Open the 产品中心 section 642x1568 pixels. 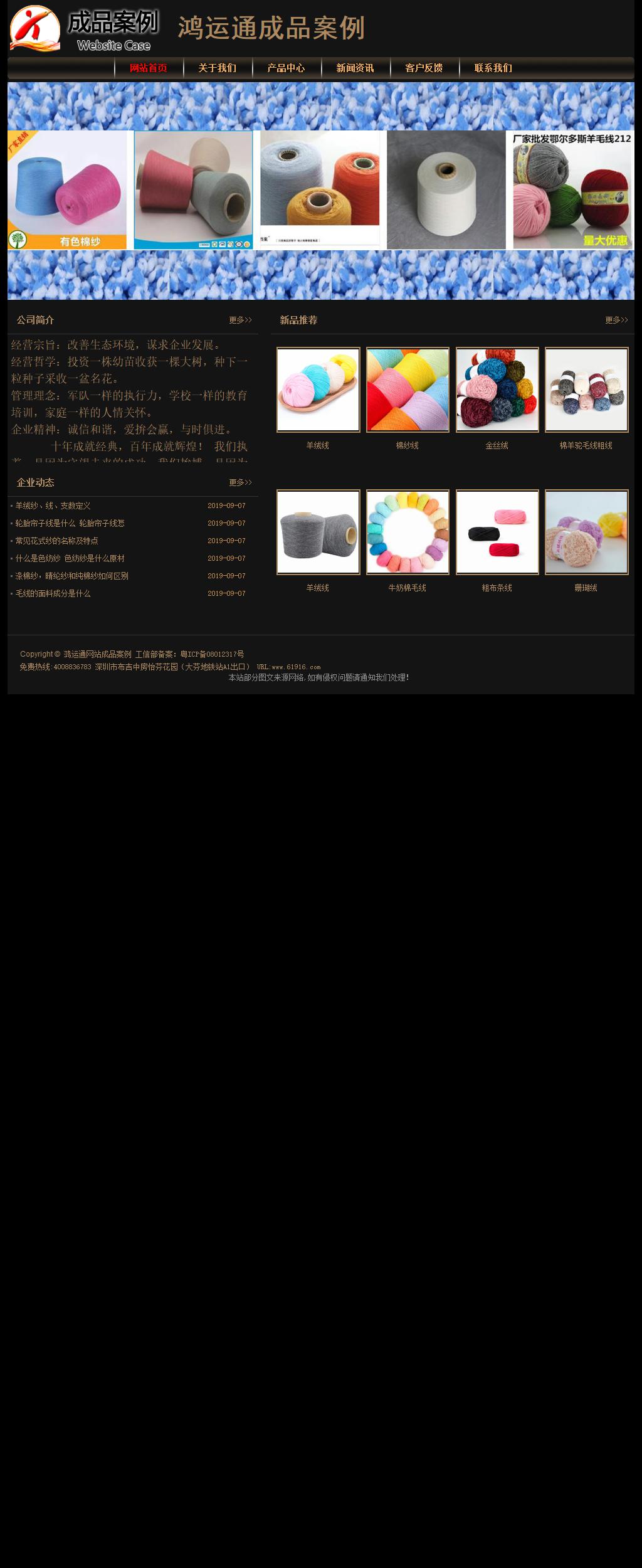coord(287,68)
